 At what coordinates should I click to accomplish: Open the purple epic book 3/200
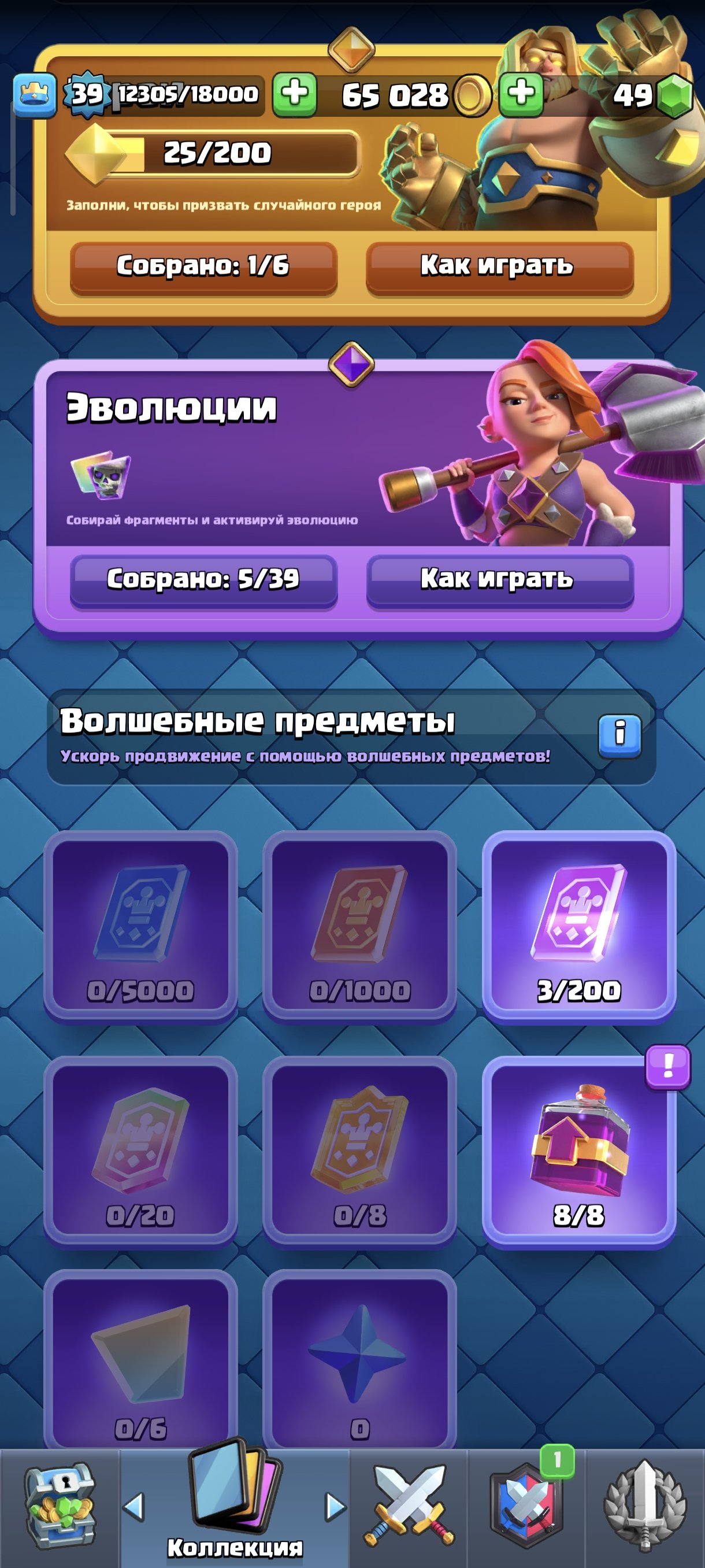point(578,926)
